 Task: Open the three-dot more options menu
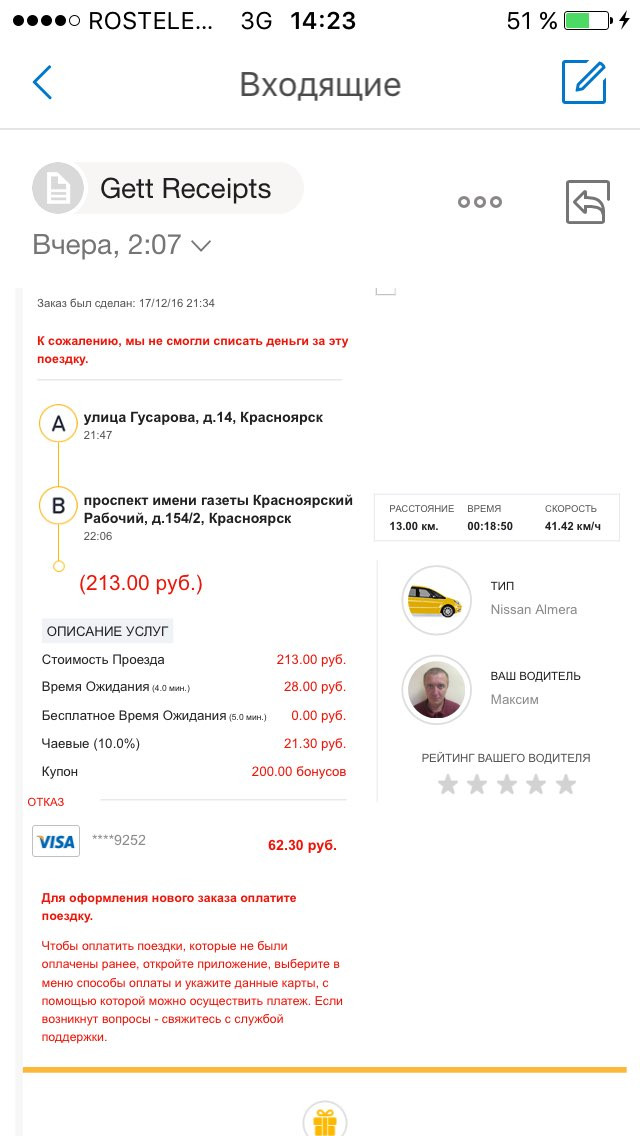click(x=480, y=202)
